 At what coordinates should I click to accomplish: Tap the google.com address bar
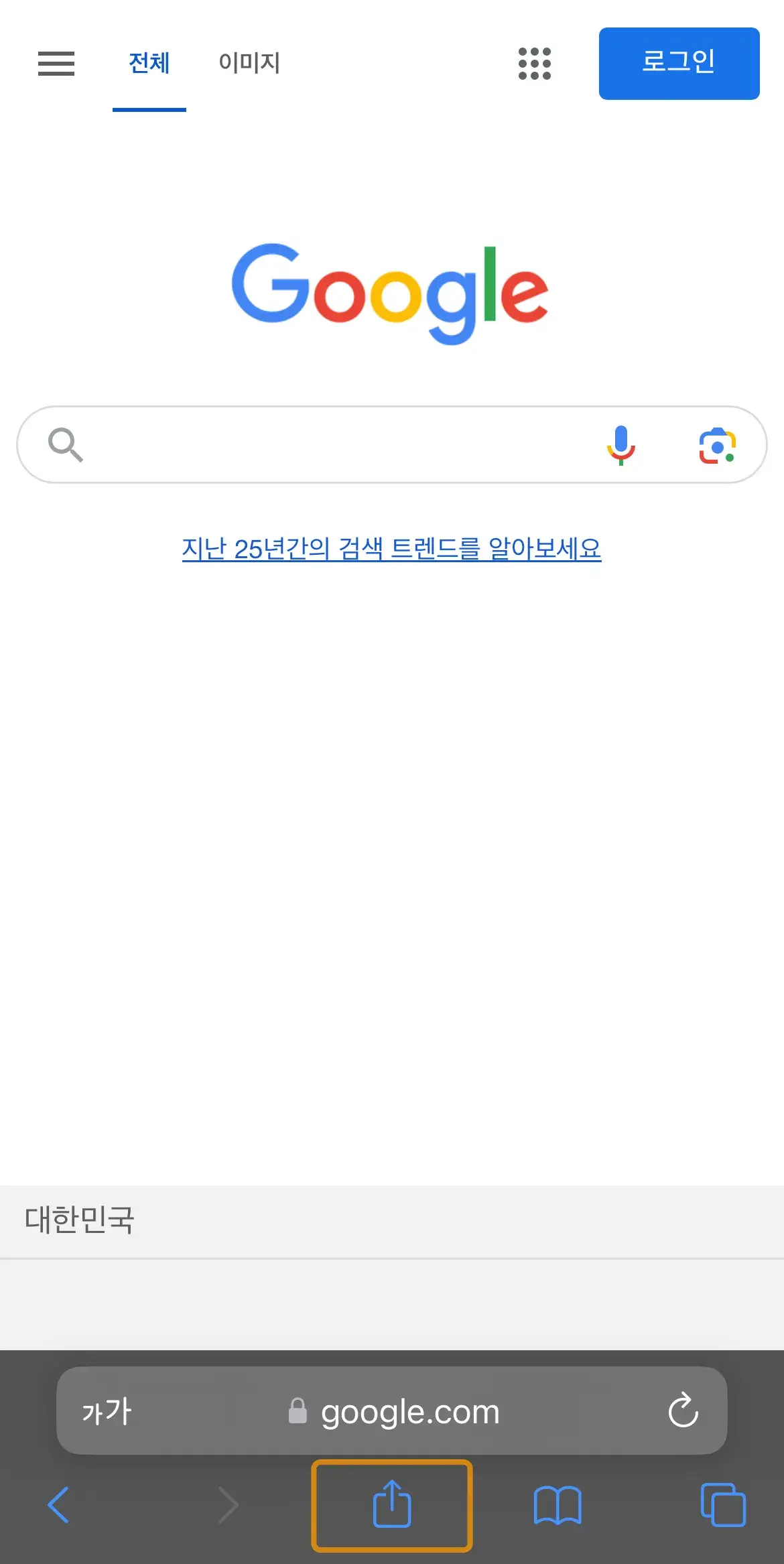tap(392, 1411)
